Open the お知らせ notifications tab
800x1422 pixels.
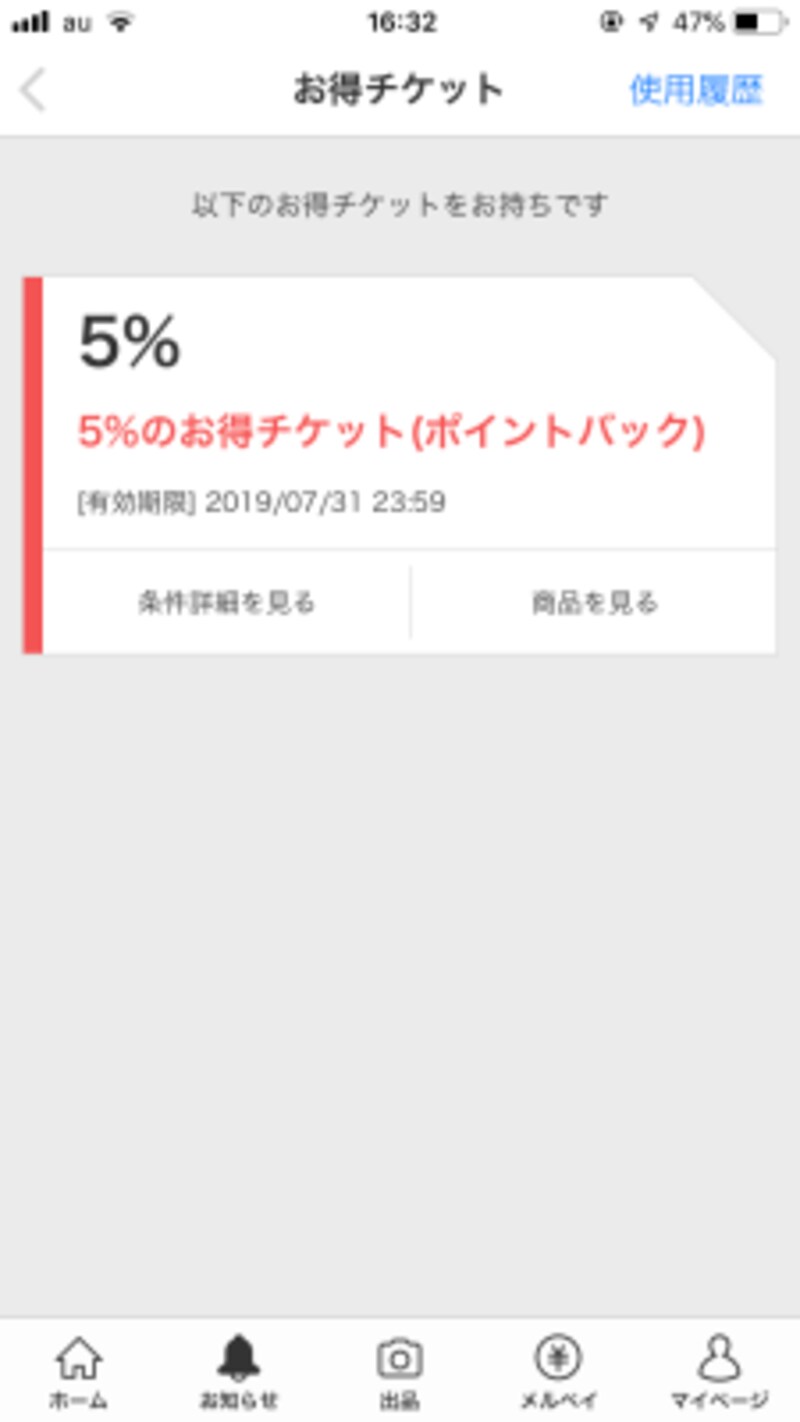[239, 1371]
